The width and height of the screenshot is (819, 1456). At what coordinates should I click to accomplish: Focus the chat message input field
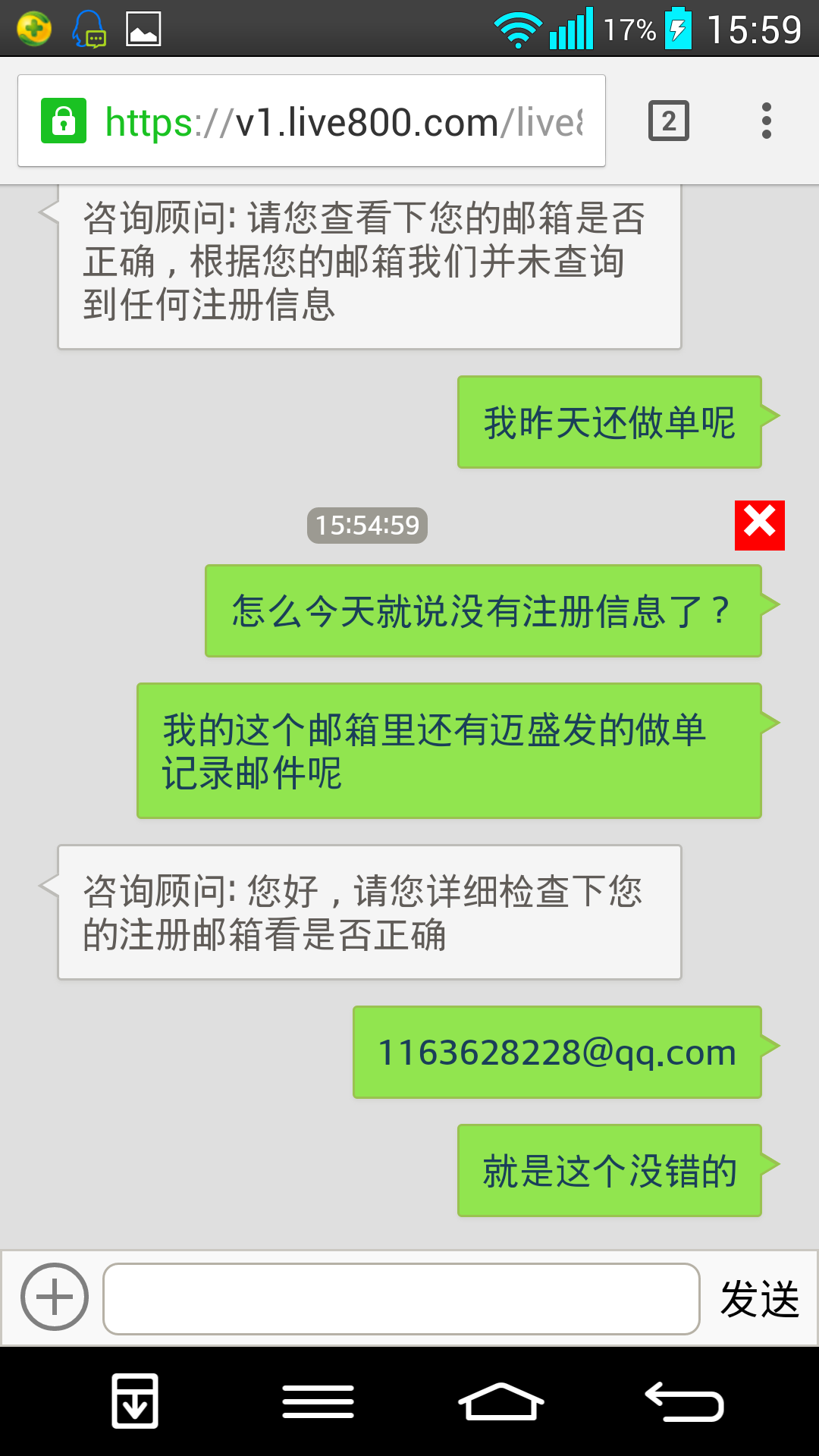[x=400, y=1298]
